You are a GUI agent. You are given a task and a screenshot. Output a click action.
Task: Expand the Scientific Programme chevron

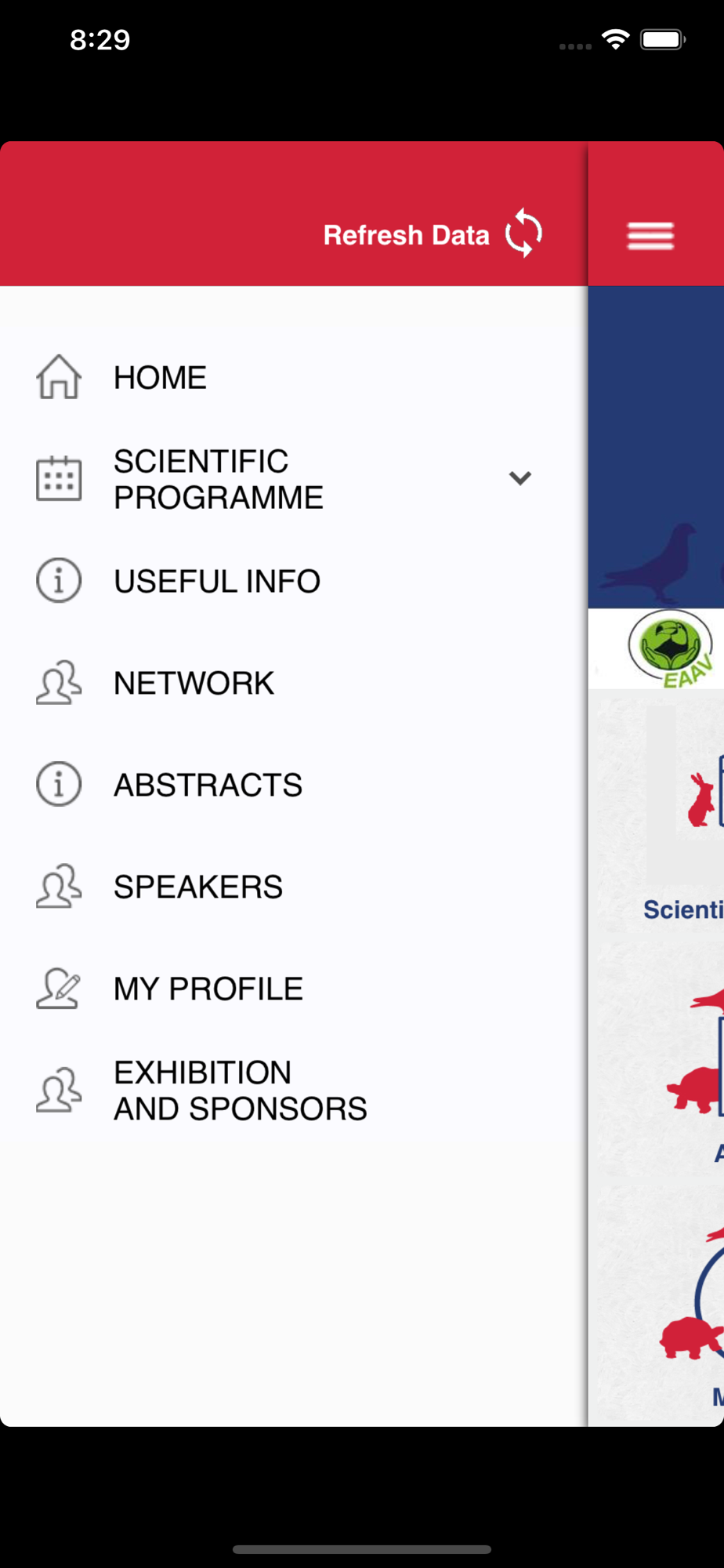[x=520, y=478]
